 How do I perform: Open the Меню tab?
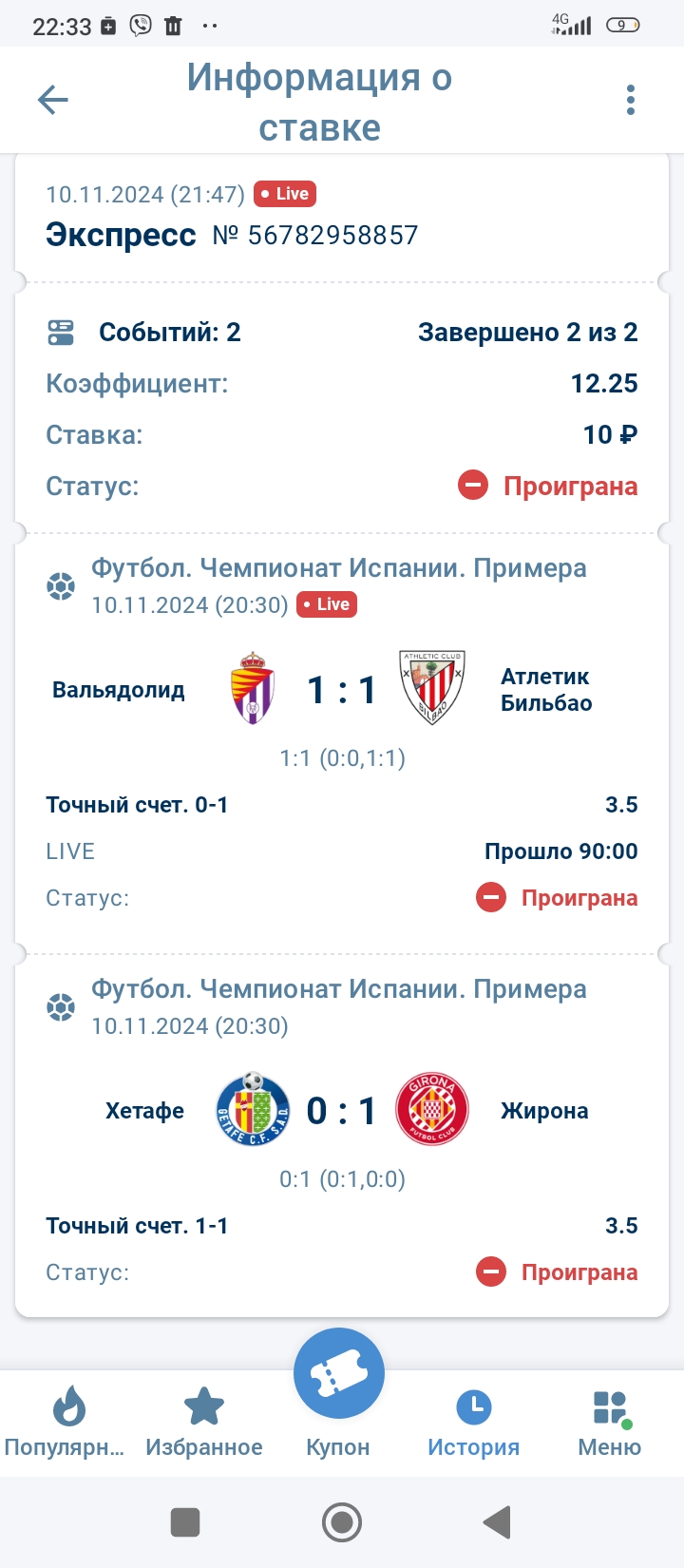[610, 1423]
